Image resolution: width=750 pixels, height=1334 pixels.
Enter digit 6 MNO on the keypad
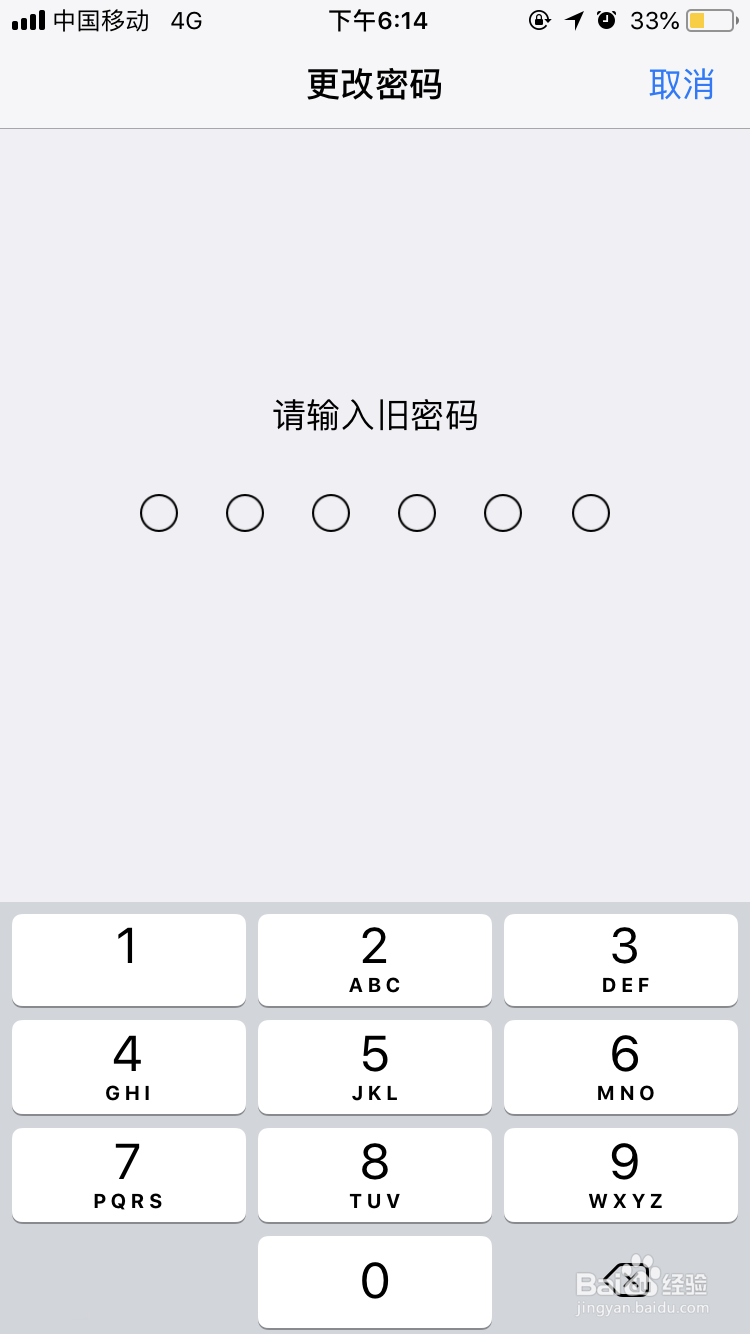[x=621, y=1066]
